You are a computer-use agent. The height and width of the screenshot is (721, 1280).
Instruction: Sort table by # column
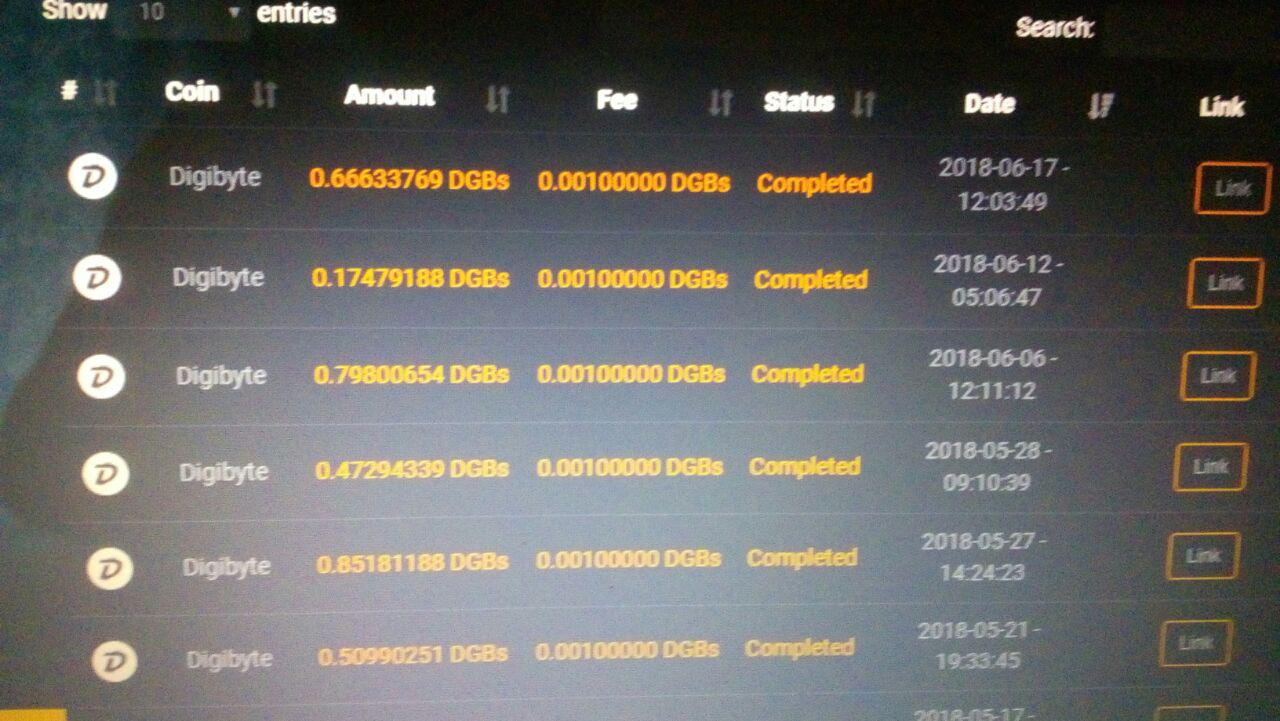tap(70, 91)
